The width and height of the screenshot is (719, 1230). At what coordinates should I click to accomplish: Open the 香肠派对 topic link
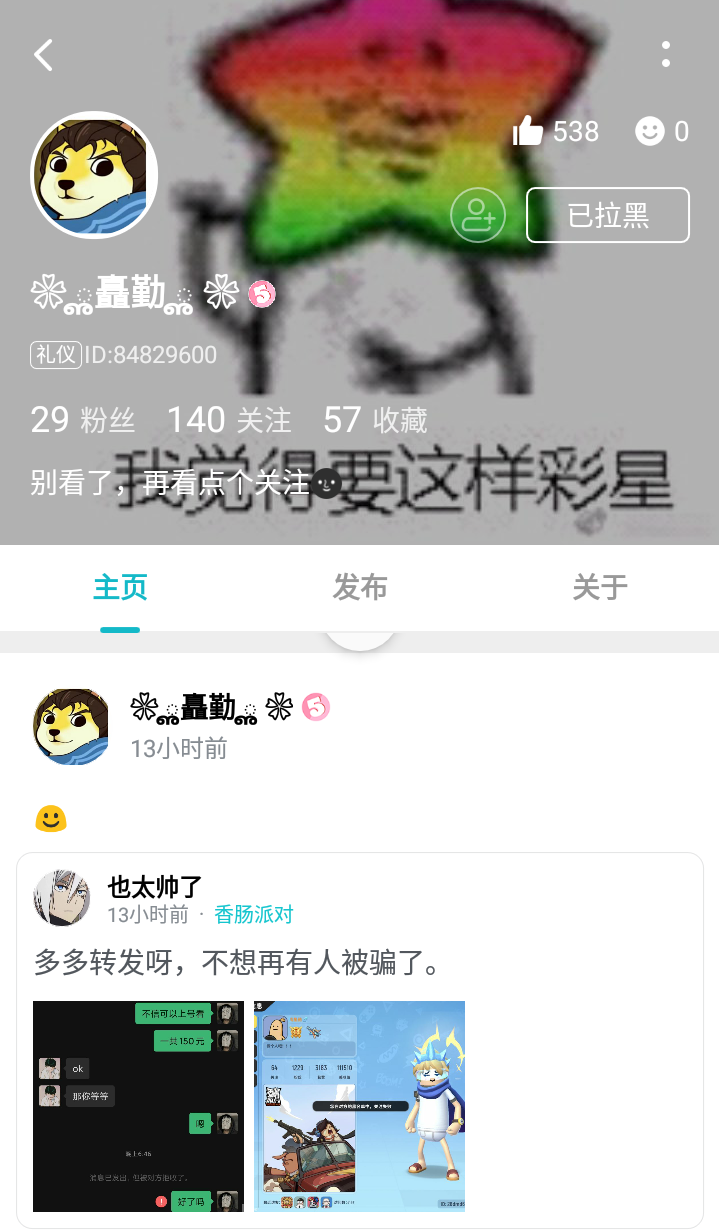[253, 914]
